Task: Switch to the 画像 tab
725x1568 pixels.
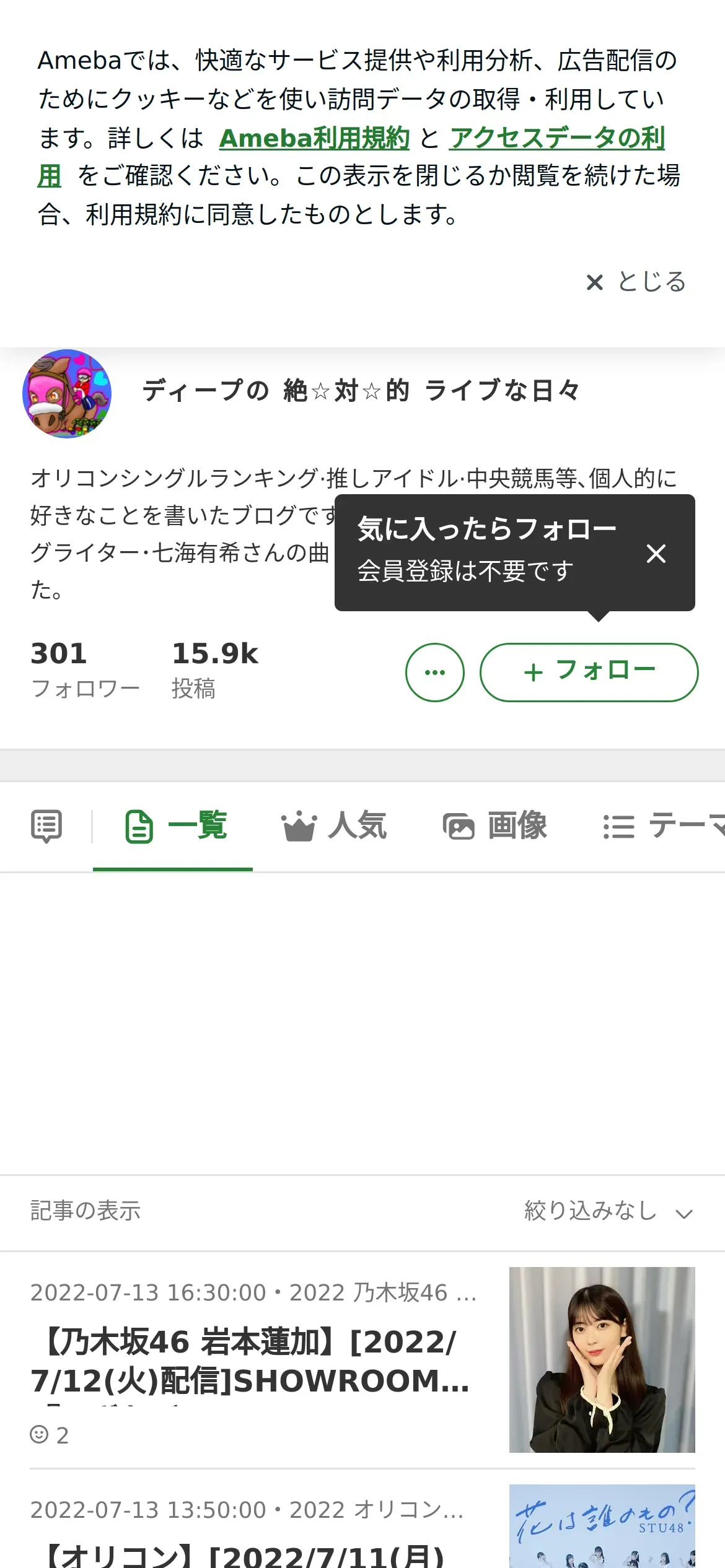Action: (x=495, y=826)
